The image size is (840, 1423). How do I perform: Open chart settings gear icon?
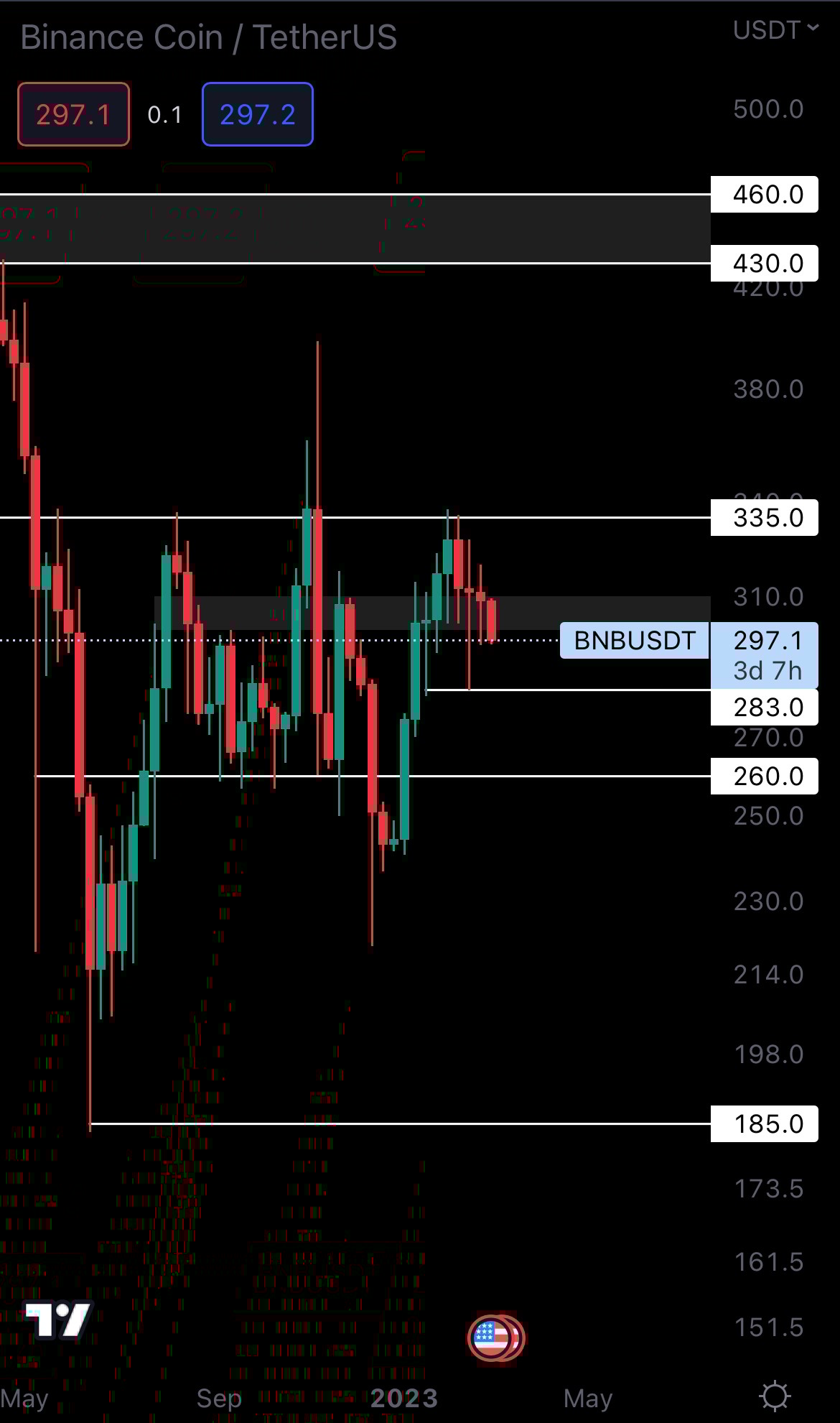[x=775, y=1396]
